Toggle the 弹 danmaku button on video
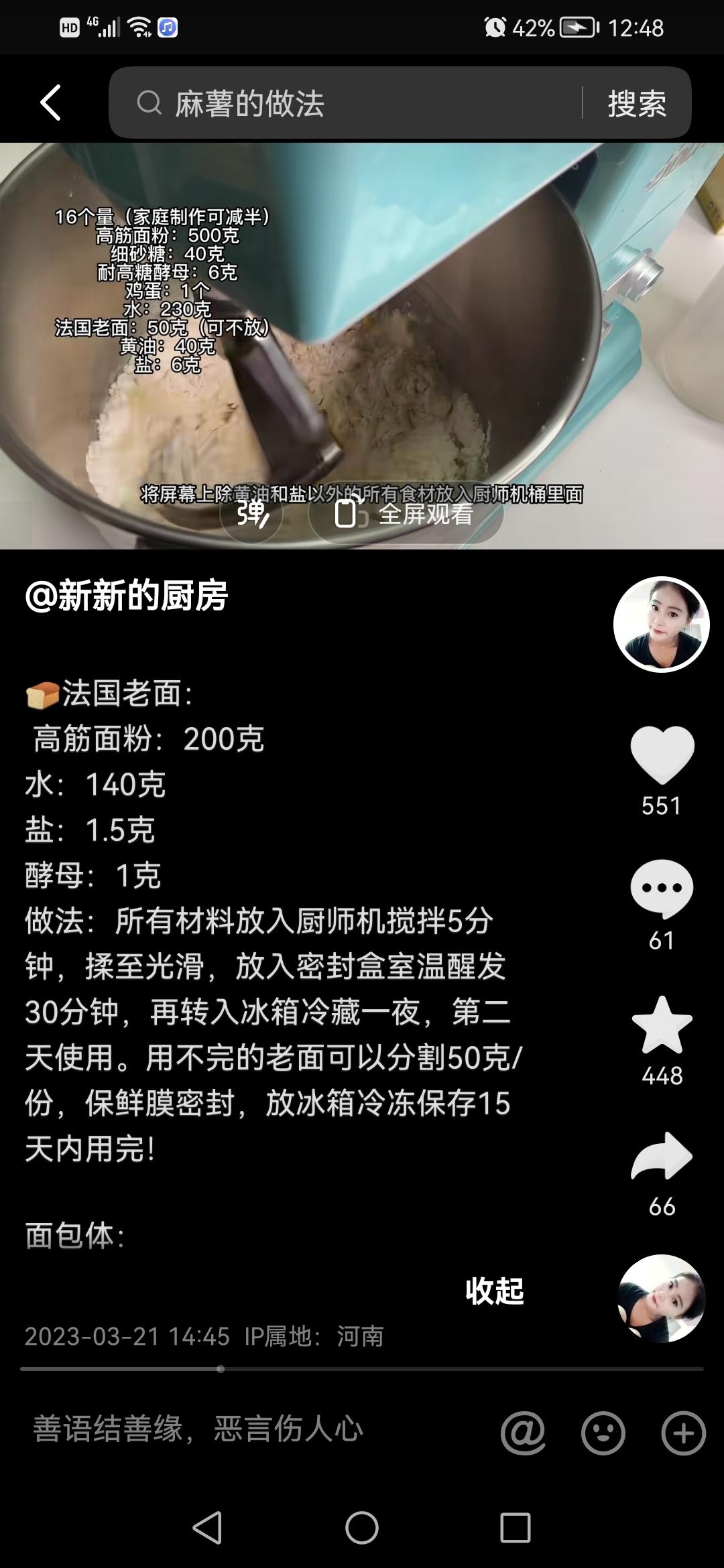Image resolution: width=724 pixels, height=1568 pixels. pyautogui.click(x=252, y=514)
